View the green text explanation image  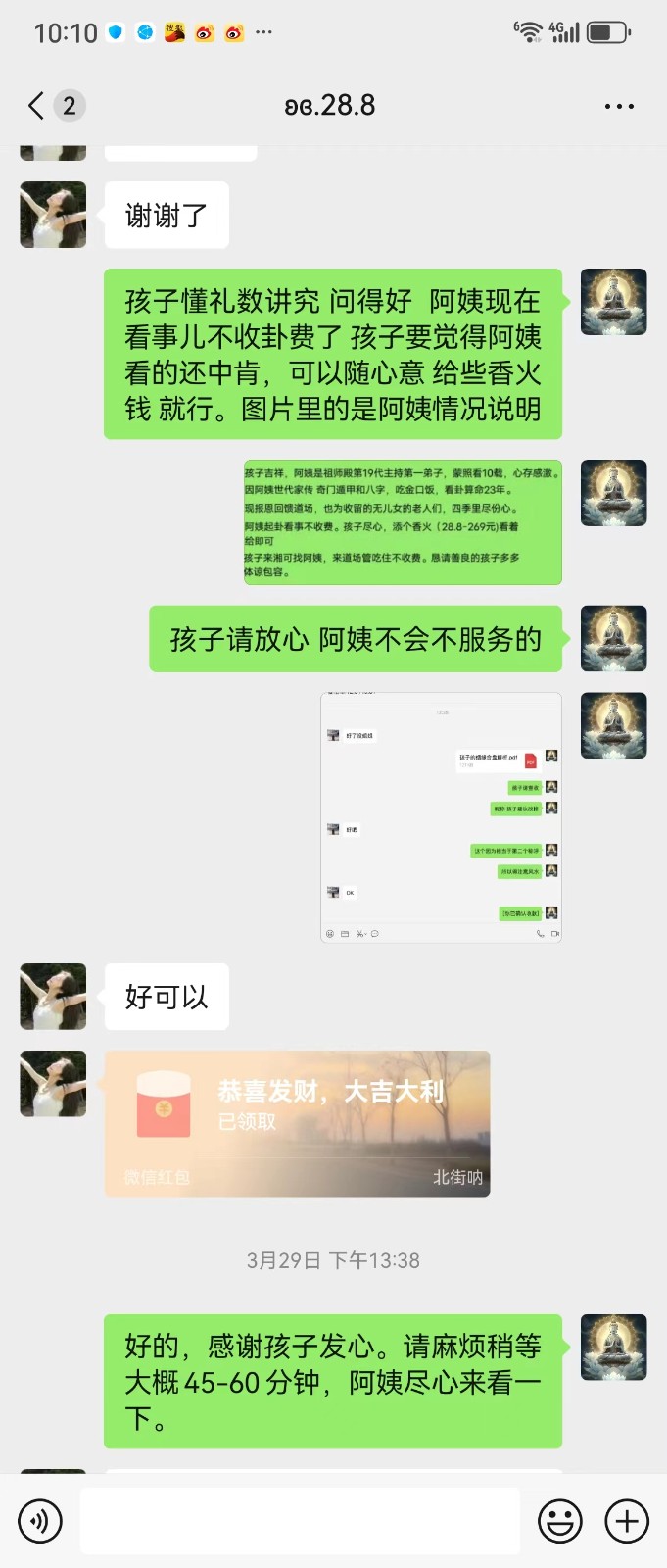(x=403, y=522)
